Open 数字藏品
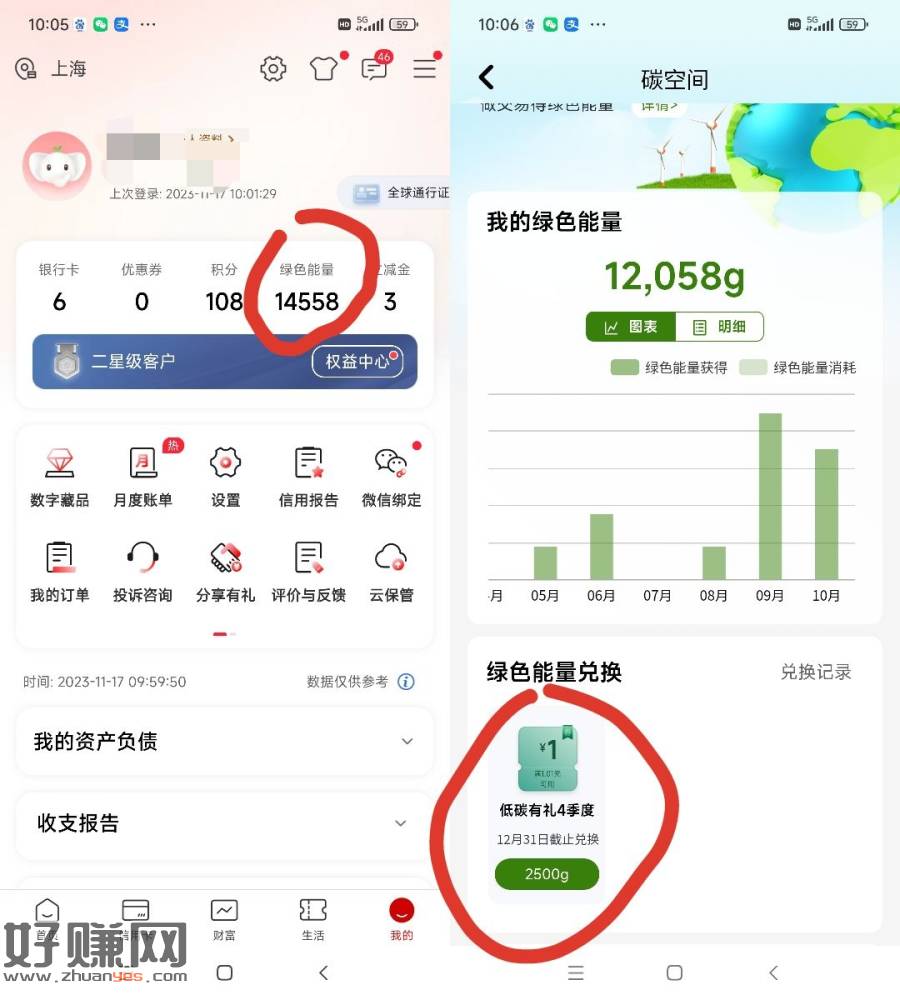The image size is (900, 1000). (59, 477)
